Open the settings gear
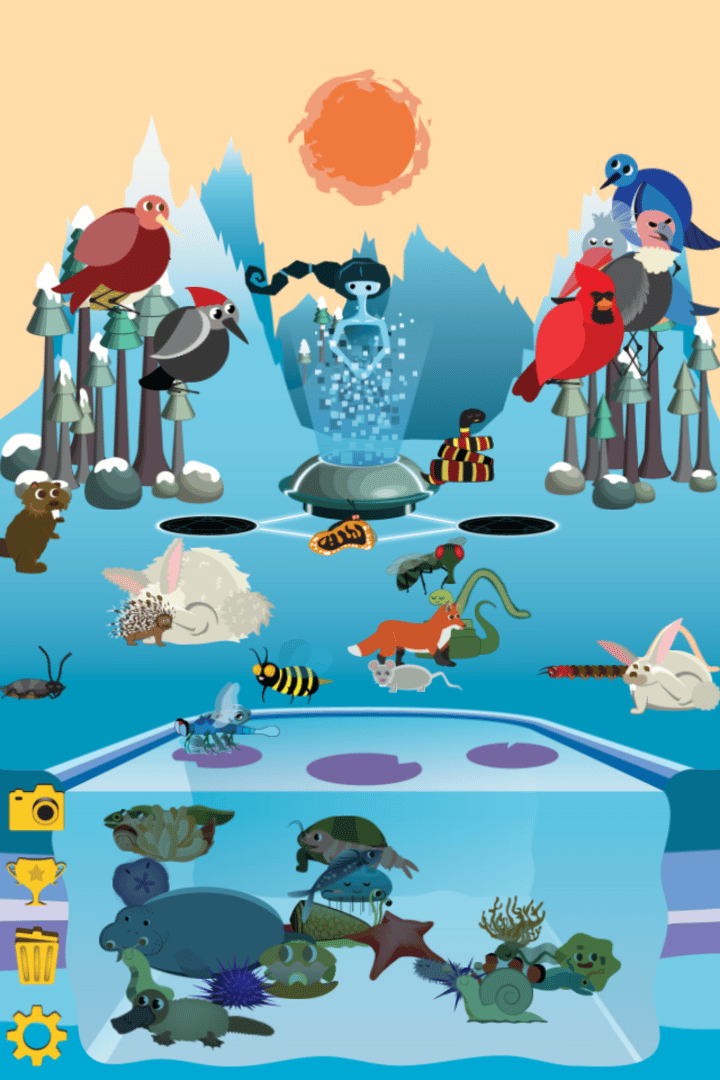 pyautogui.click(x=36, y=1035)
